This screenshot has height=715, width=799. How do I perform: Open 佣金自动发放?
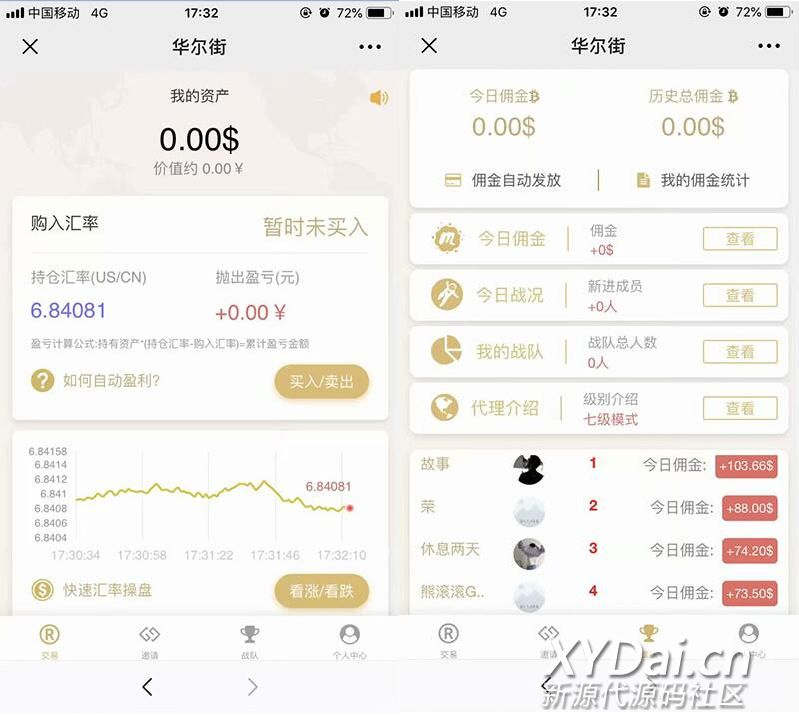pyautogui.click(x=503, y=181)
